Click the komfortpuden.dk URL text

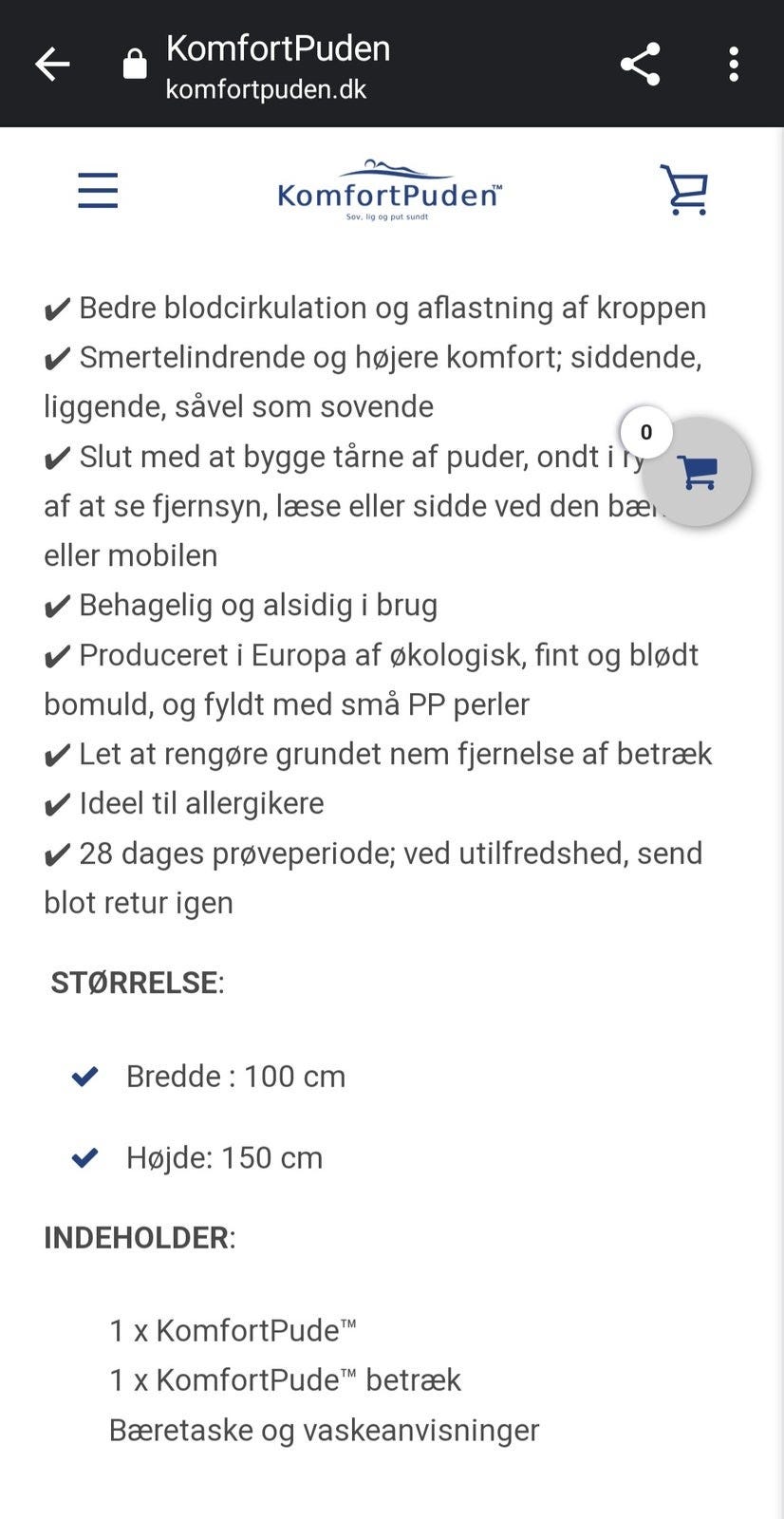pos(265,91)
